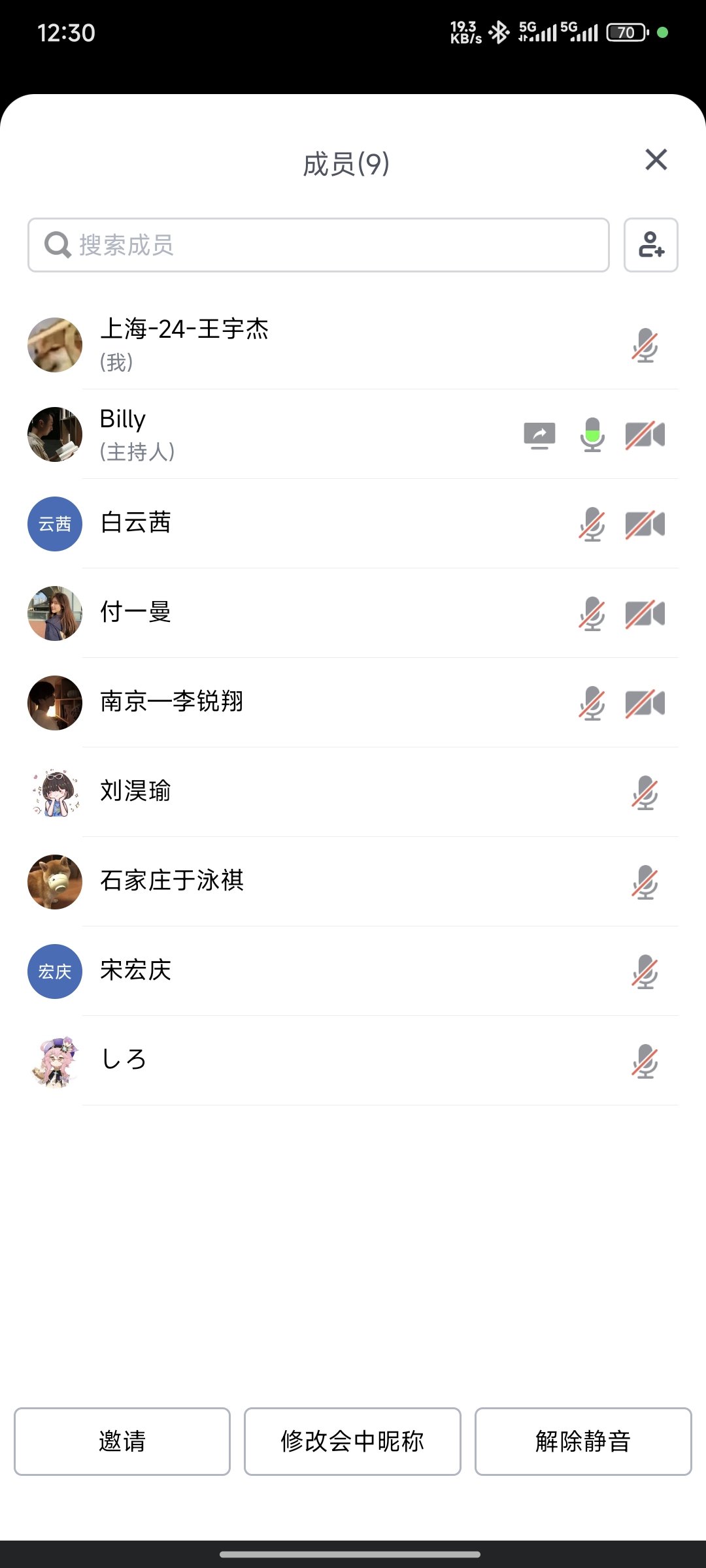The image size is (706, 1568).
Task: Tap 修改会中昵称 to change nickname
Action: 352,1441
